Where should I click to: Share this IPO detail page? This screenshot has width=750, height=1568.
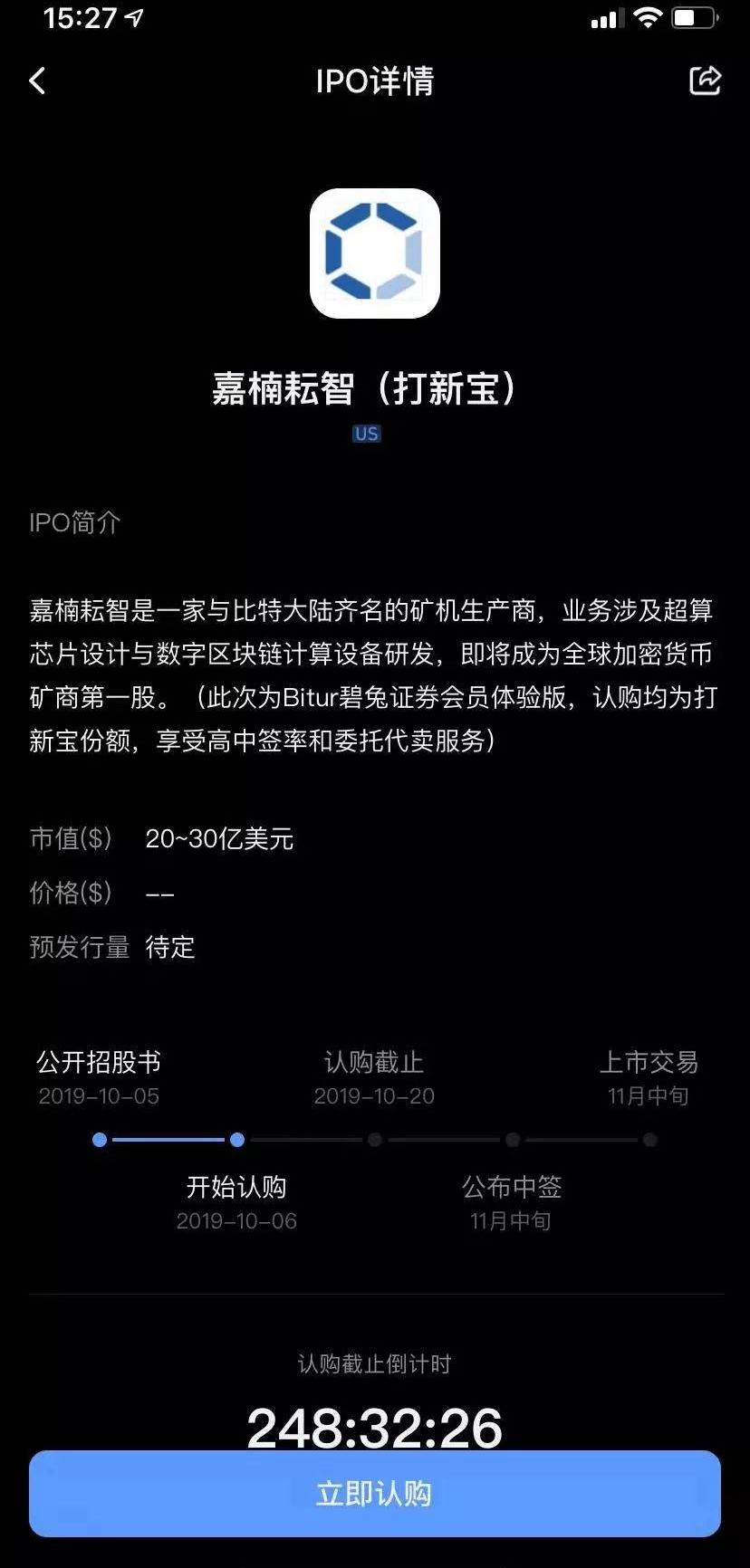coord(705,81)
